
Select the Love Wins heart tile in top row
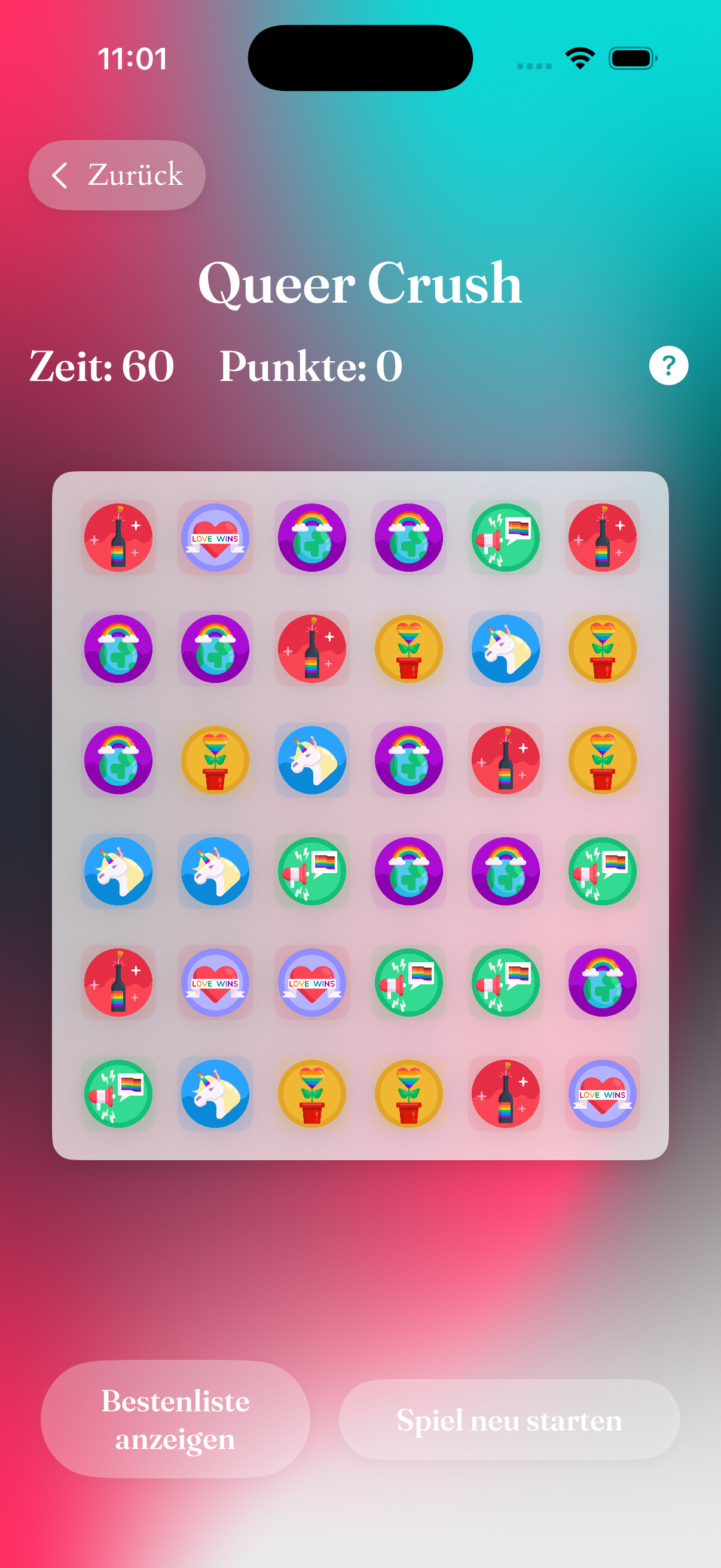coord(215,538)
